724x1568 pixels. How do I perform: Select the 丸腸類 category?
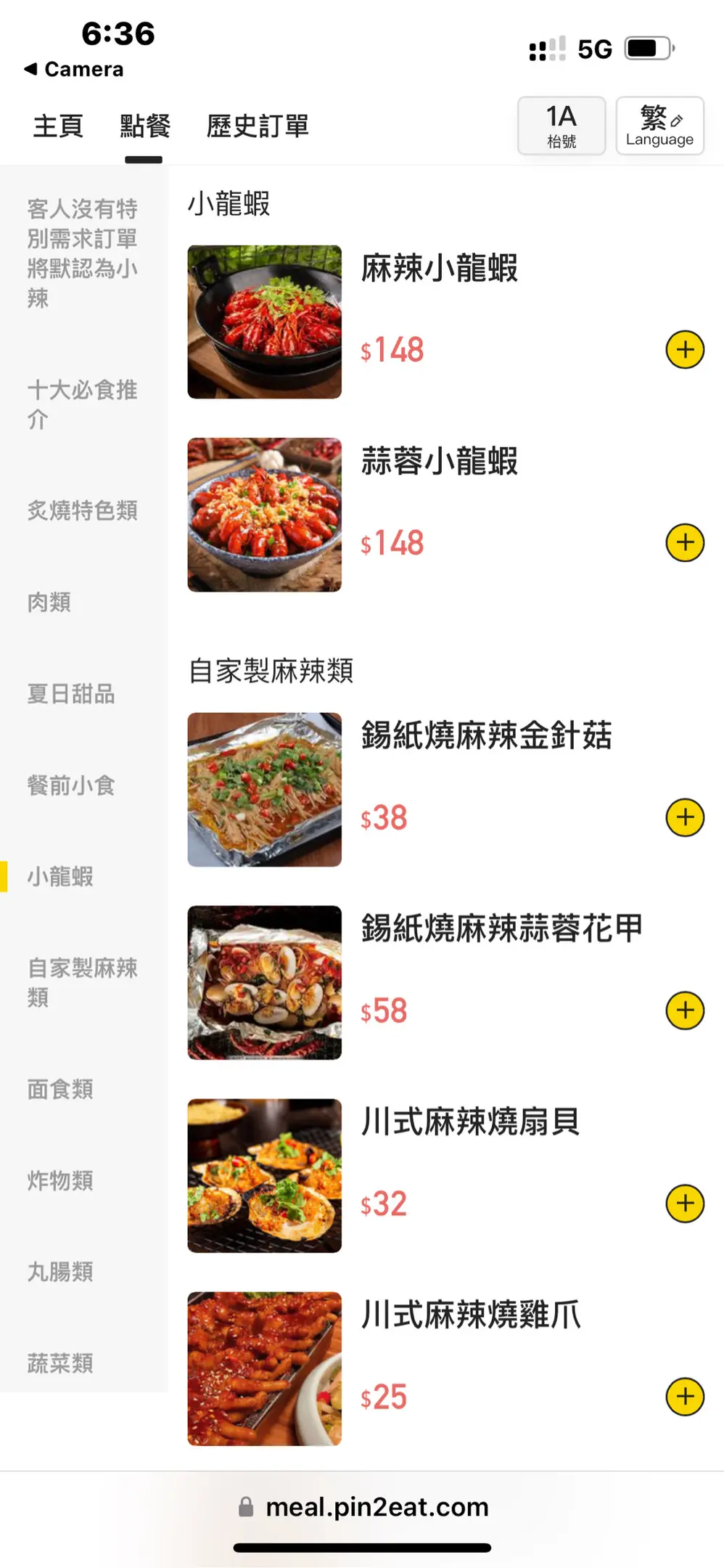click(x=60, y=1273)
